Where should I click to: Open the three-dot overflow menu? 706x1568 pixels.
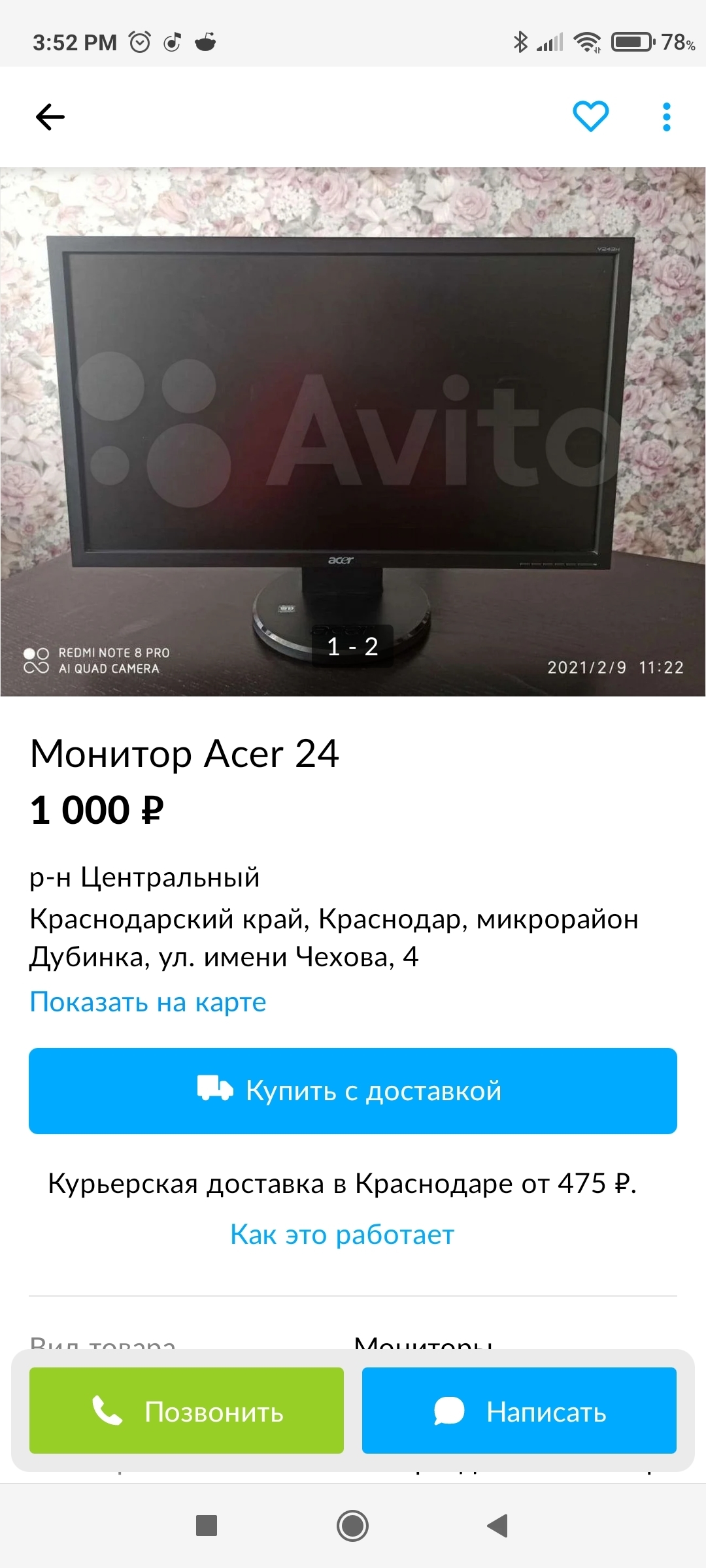click(666, 117)
